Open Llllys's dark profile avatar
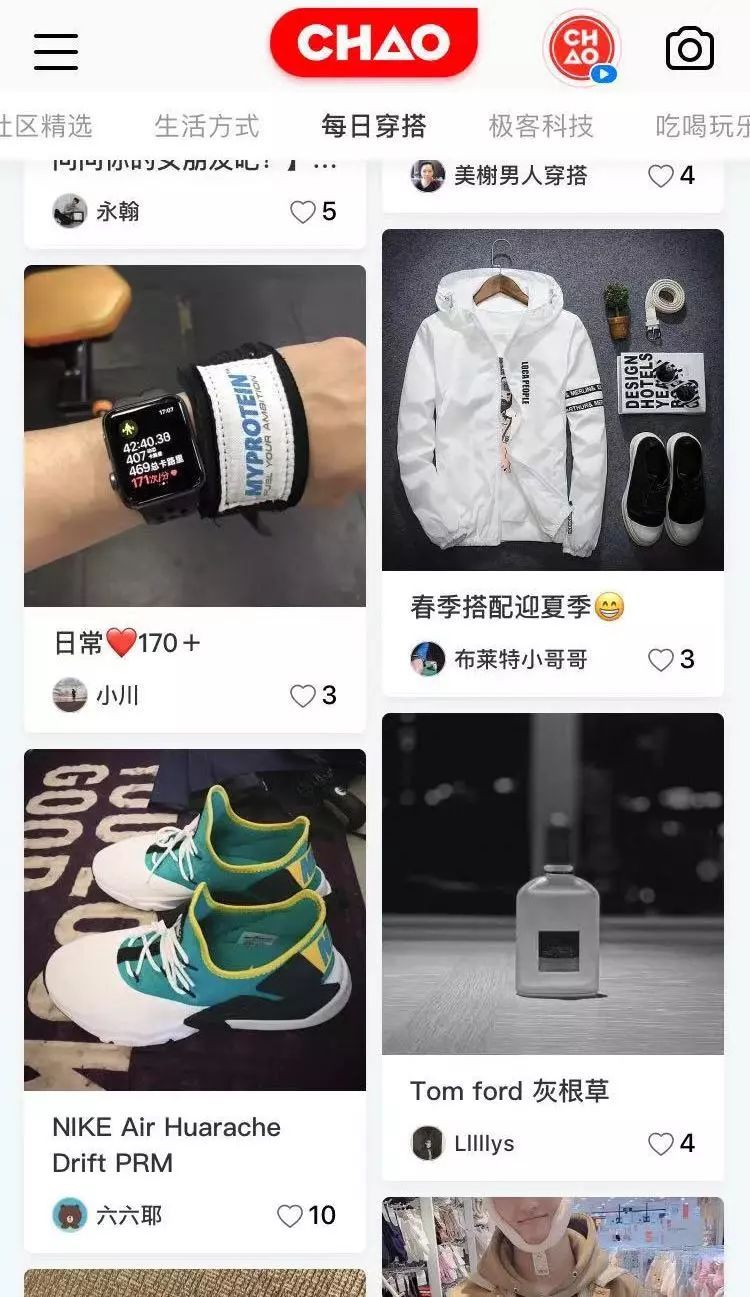 click(x=428, y=1143)
